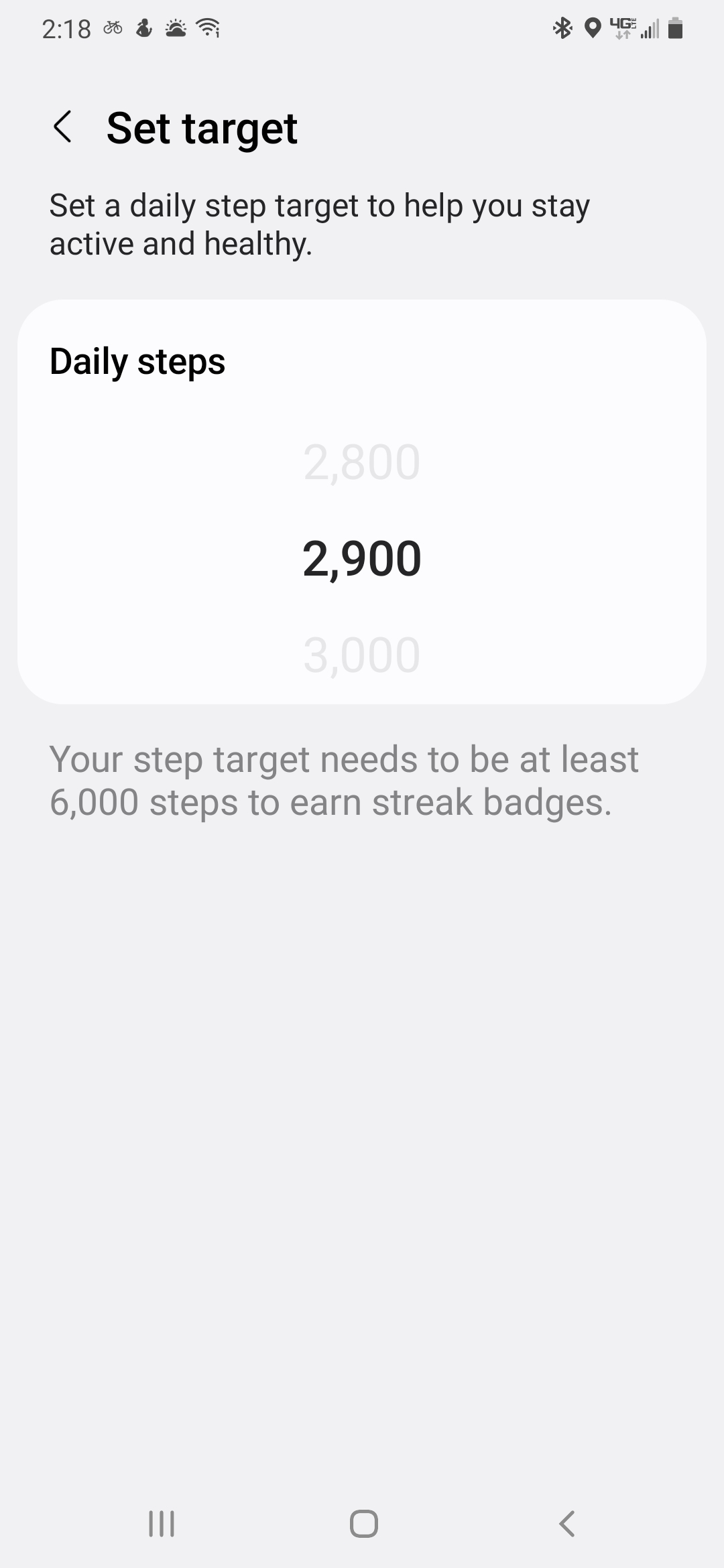This screenshot has height=1568, width=724.
Task: Tap the selected 2,900 value to edit
Action: pos(362,559)
